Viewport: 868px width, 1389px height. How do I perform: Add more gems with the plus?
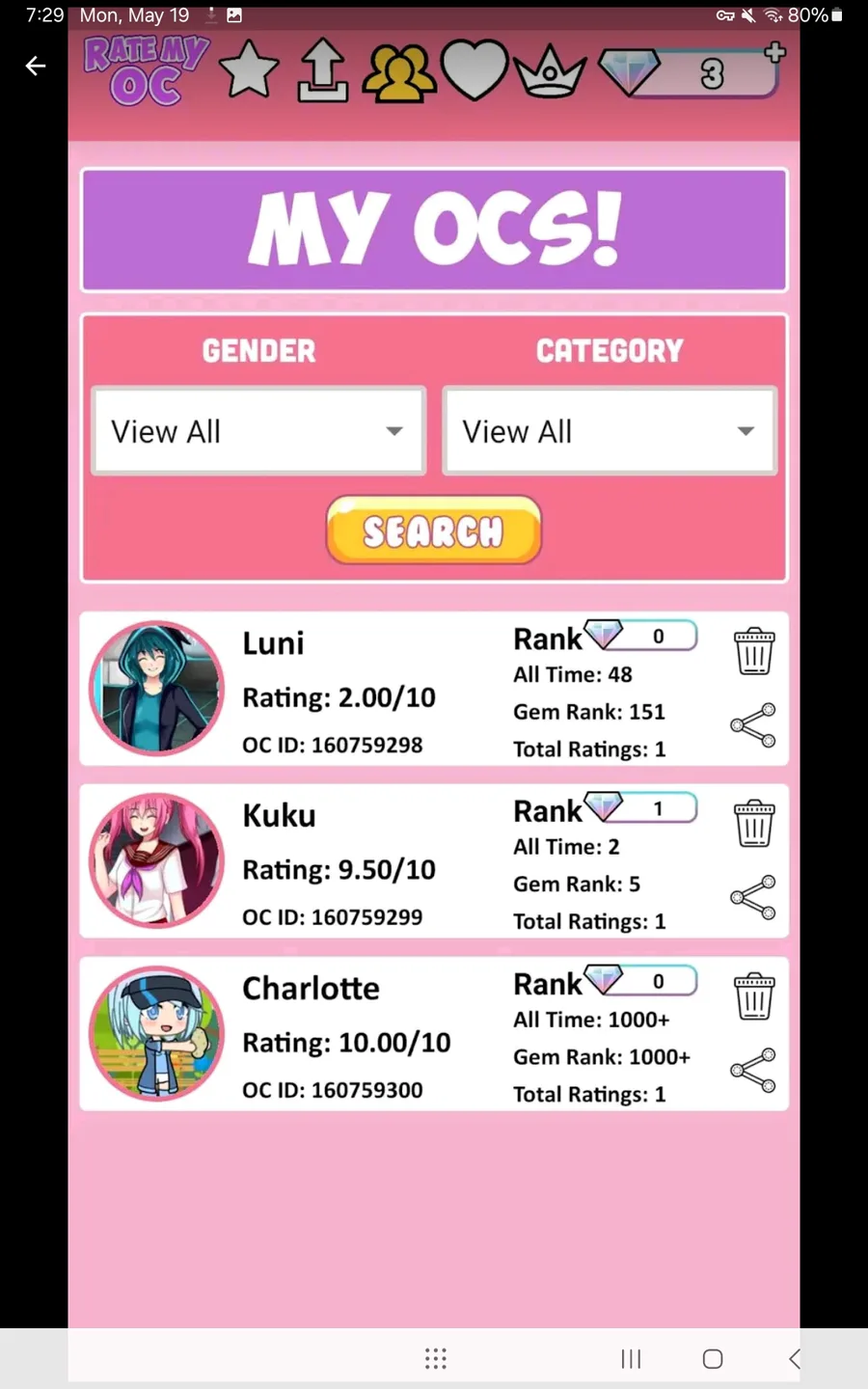point(774,52)
